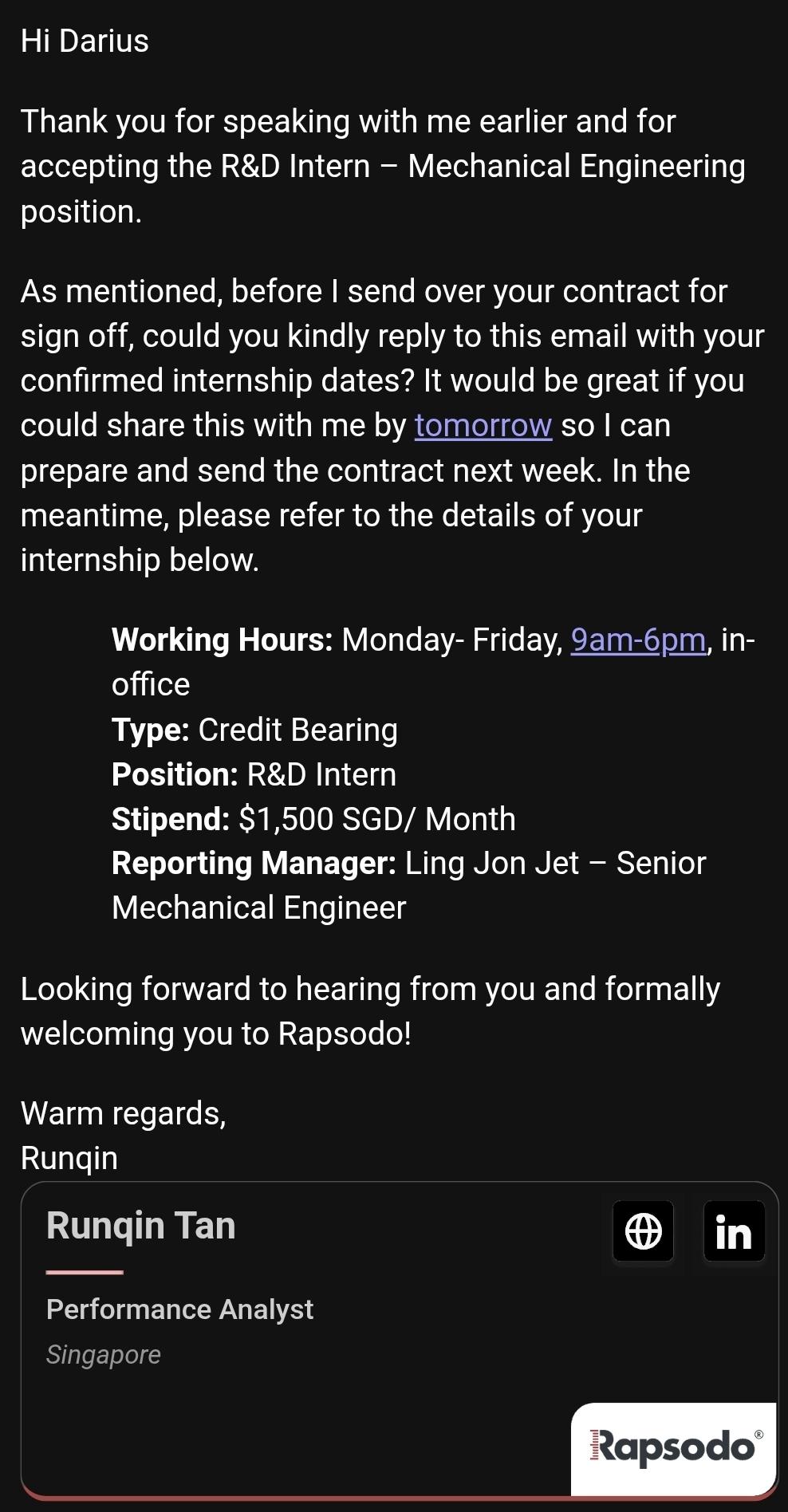Open Runqin Tan's LinkedIn icon

[x=734, y=1231]
